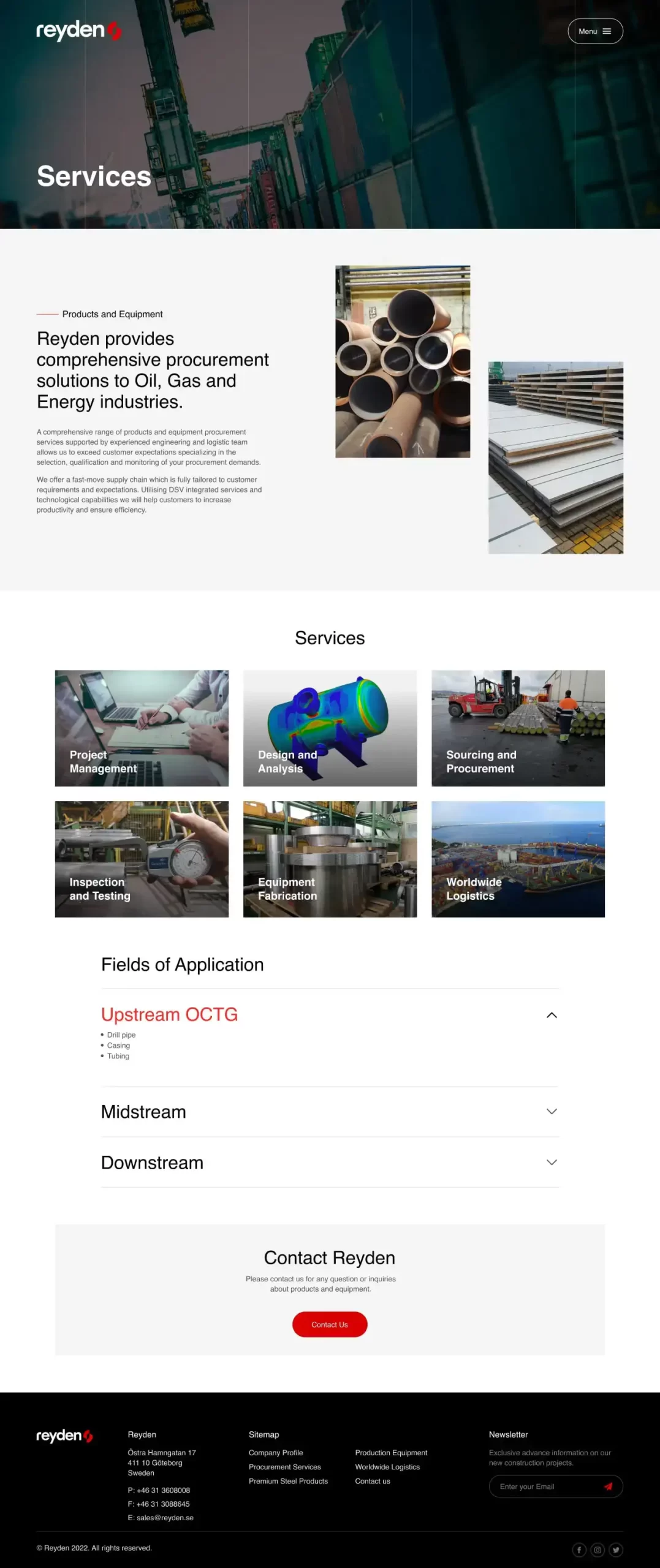The height and width of the screenshot is (1568, 660).
Task: Open the Procurement Services footer link
Action: [x=285, y=1466]
